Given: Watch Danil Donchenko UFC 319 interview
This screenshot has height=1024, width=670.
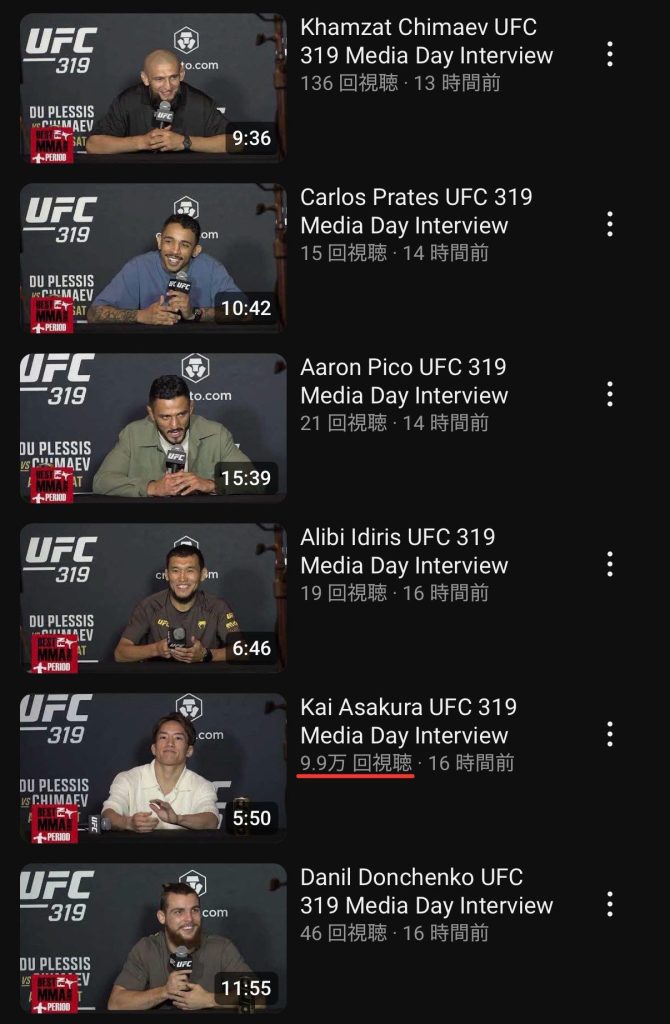Looking at the screenshot, I should [x=153, y=938].
